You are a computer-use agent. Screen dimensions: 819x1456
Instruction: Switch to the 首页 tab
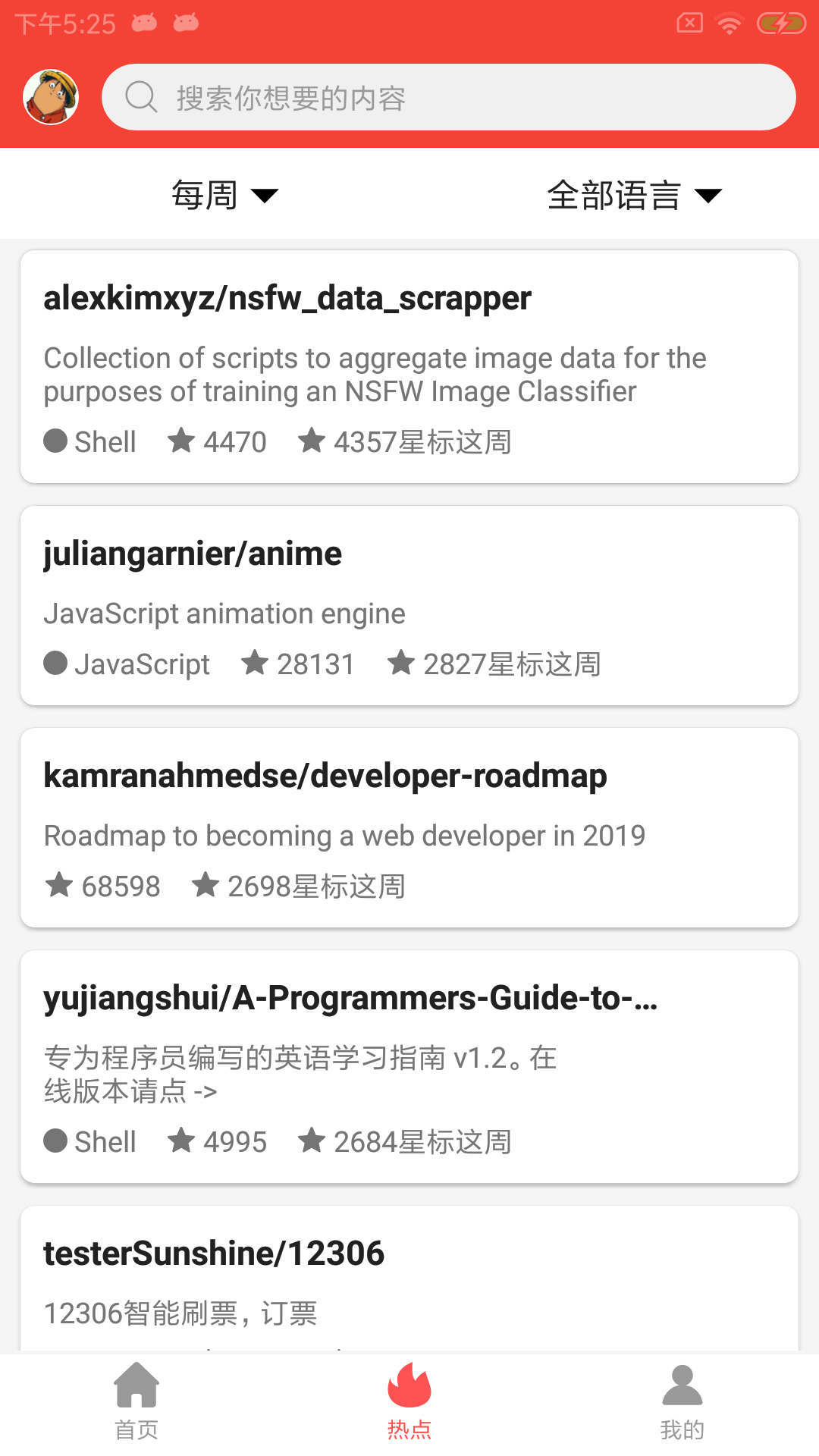[x=136, y=1401]
